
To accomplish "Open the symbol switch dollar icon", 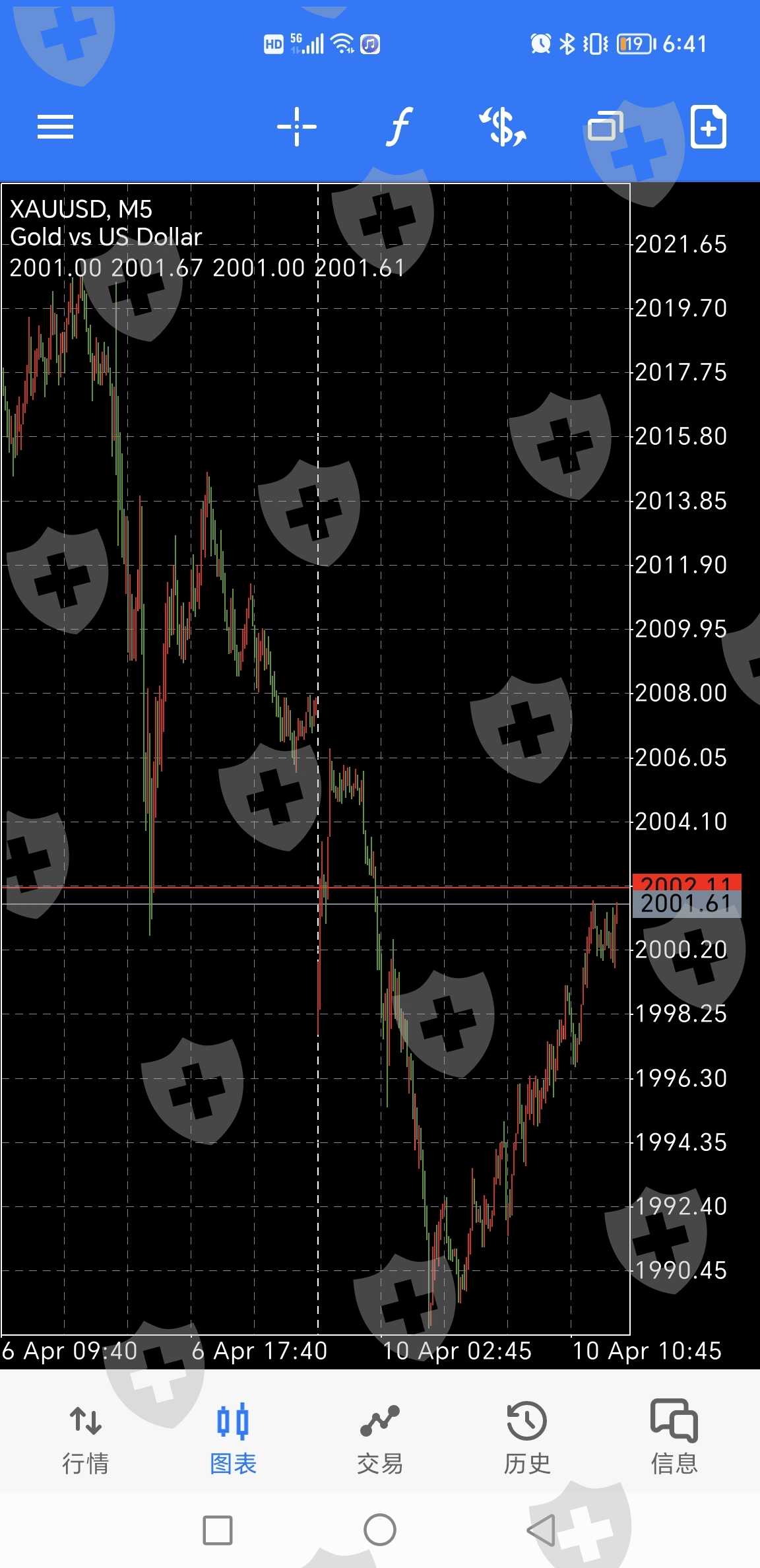I will 503,126.
